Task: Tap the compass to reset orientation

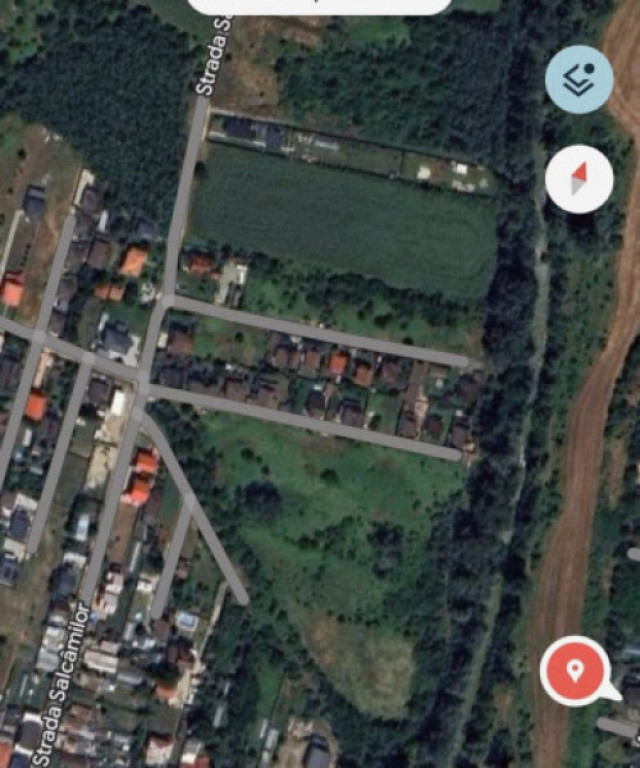Action: (579, 179)
